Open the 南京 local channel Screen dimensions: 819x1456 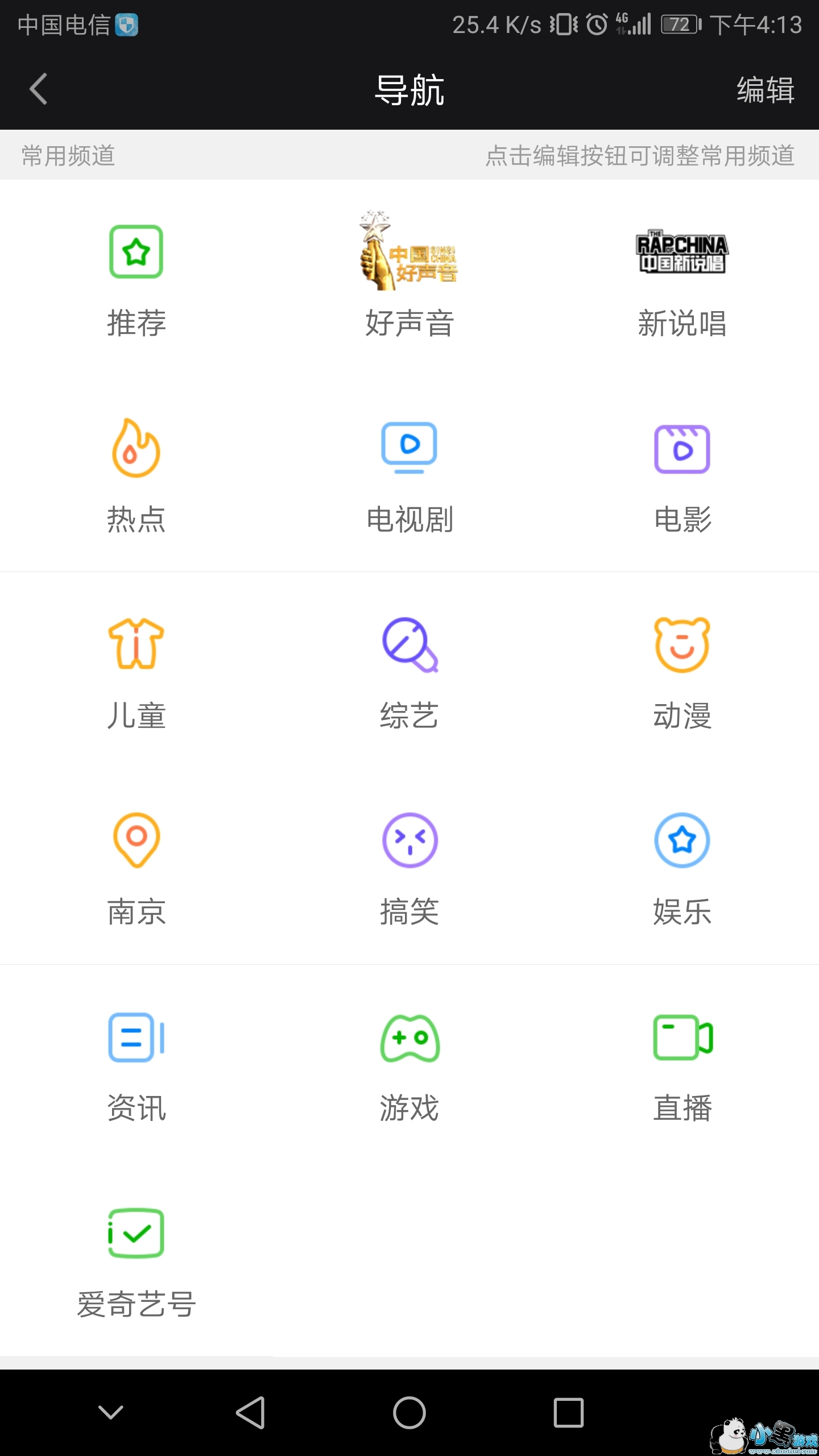pos(136,867)
